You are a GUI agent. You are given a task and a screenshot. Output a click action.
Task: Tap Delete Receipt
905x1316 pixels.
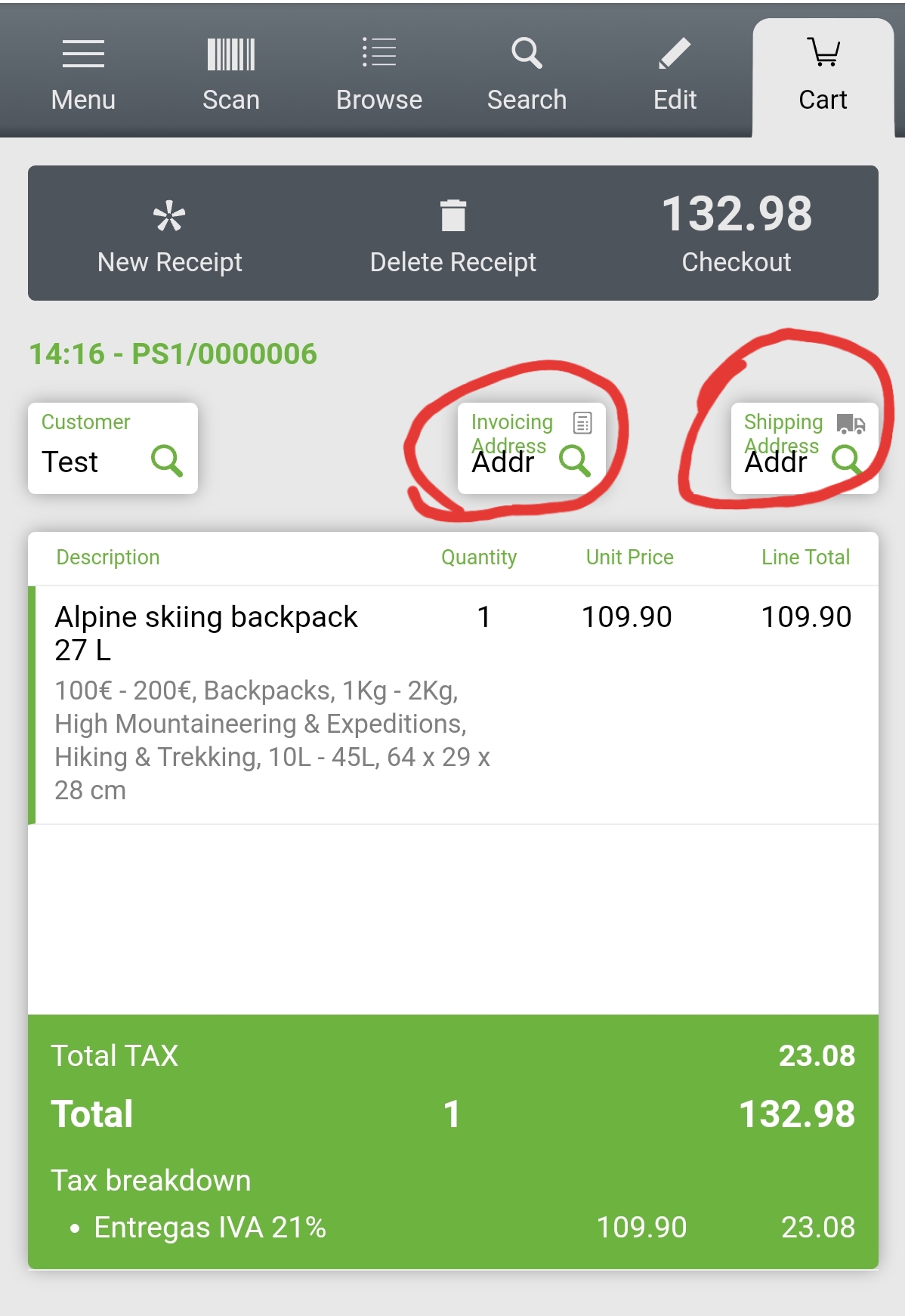452,234
